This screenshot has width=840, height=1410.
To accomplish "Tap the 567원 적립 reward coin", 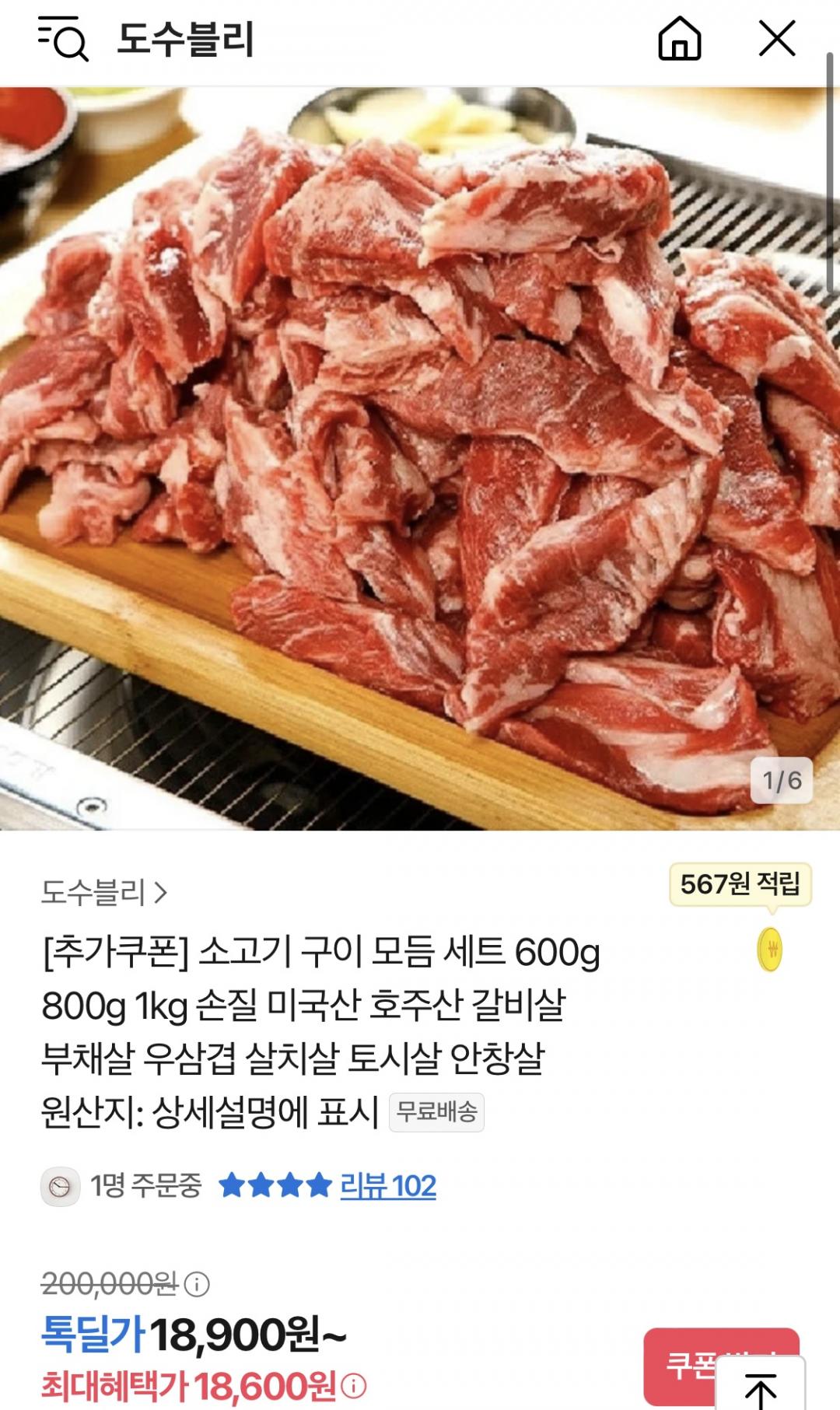I will coord(769,950).
